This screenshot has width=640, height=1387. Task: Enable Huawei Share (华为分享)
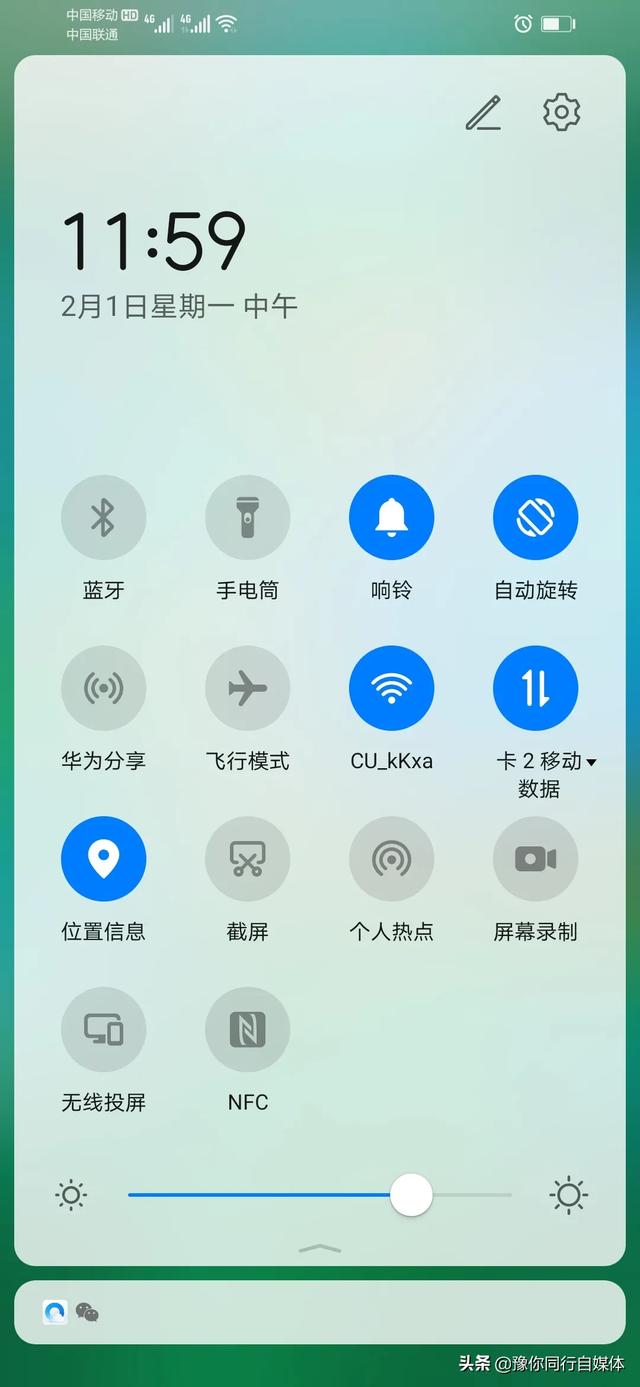coord(104,688)
